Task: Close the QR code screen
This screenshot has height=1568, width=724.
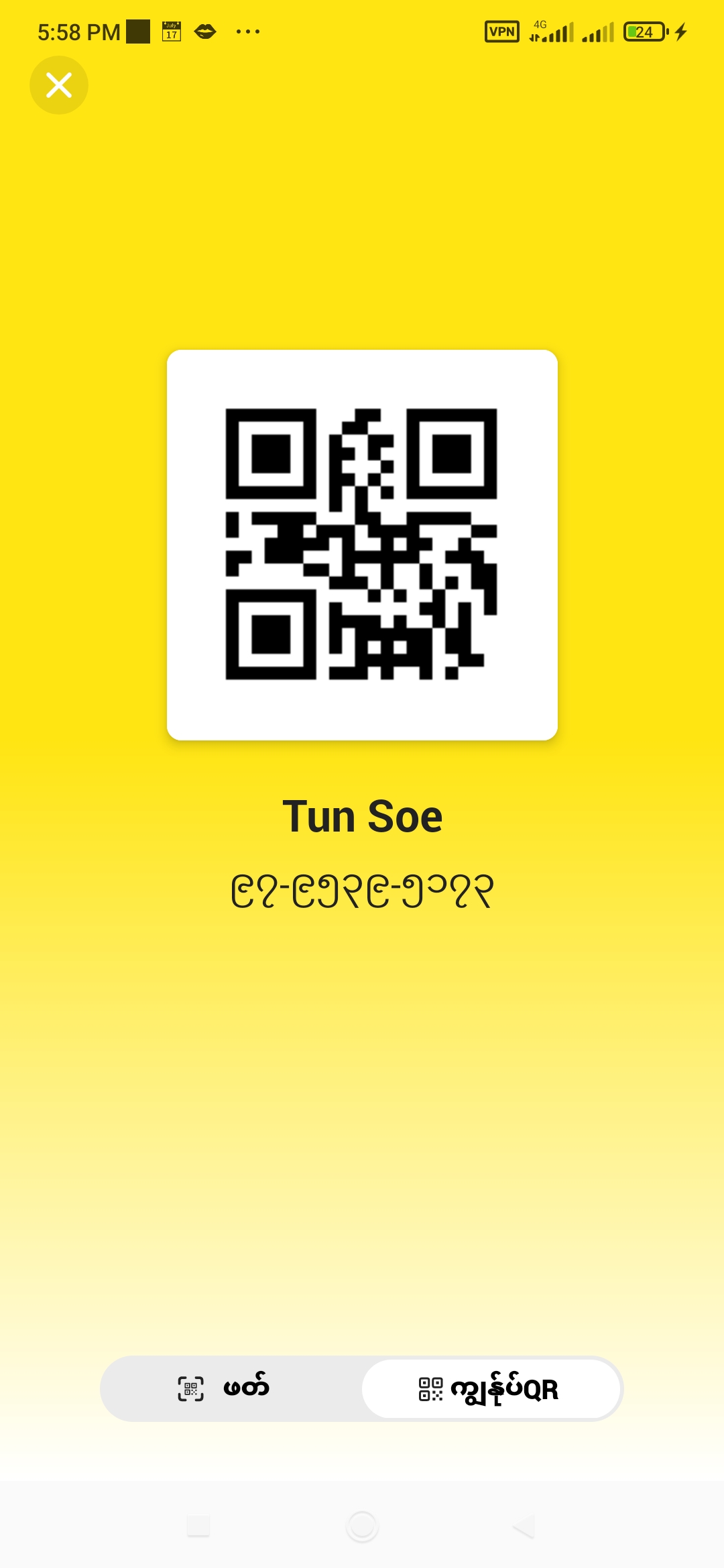Action: [59, 85]
